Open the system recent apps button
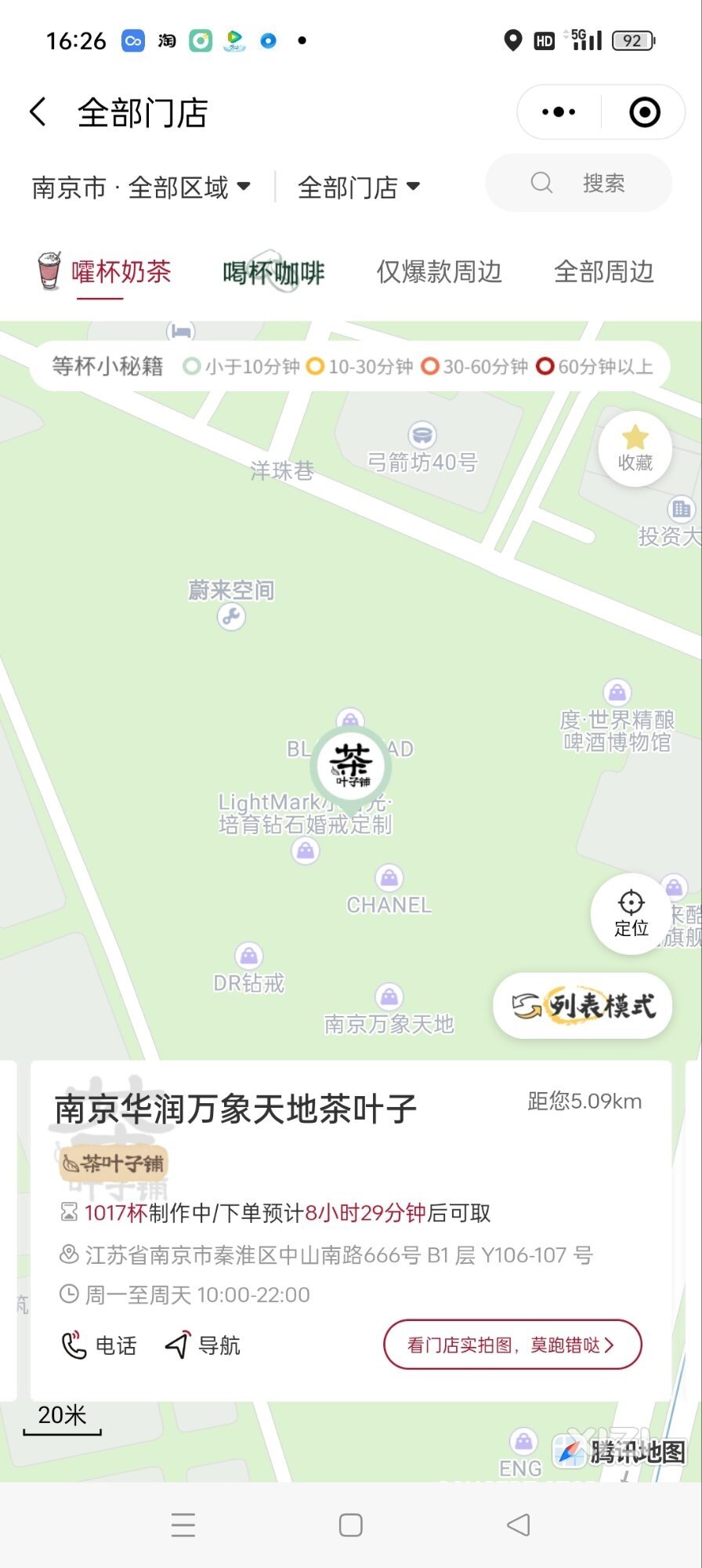The image size is (702, 1568). [183, 1525]
